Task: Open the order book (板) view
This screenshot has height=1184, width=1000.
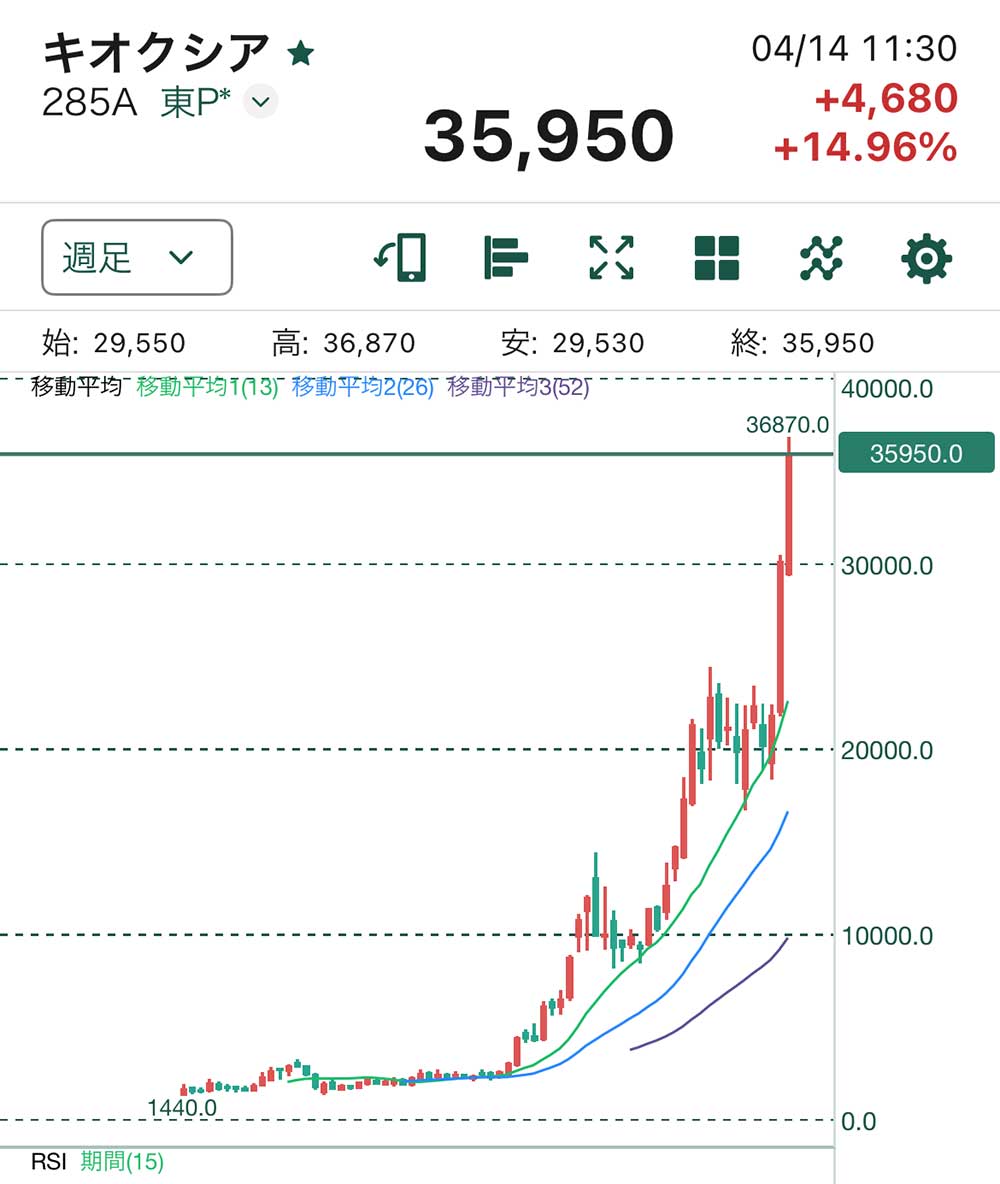Action: [504, 258]
